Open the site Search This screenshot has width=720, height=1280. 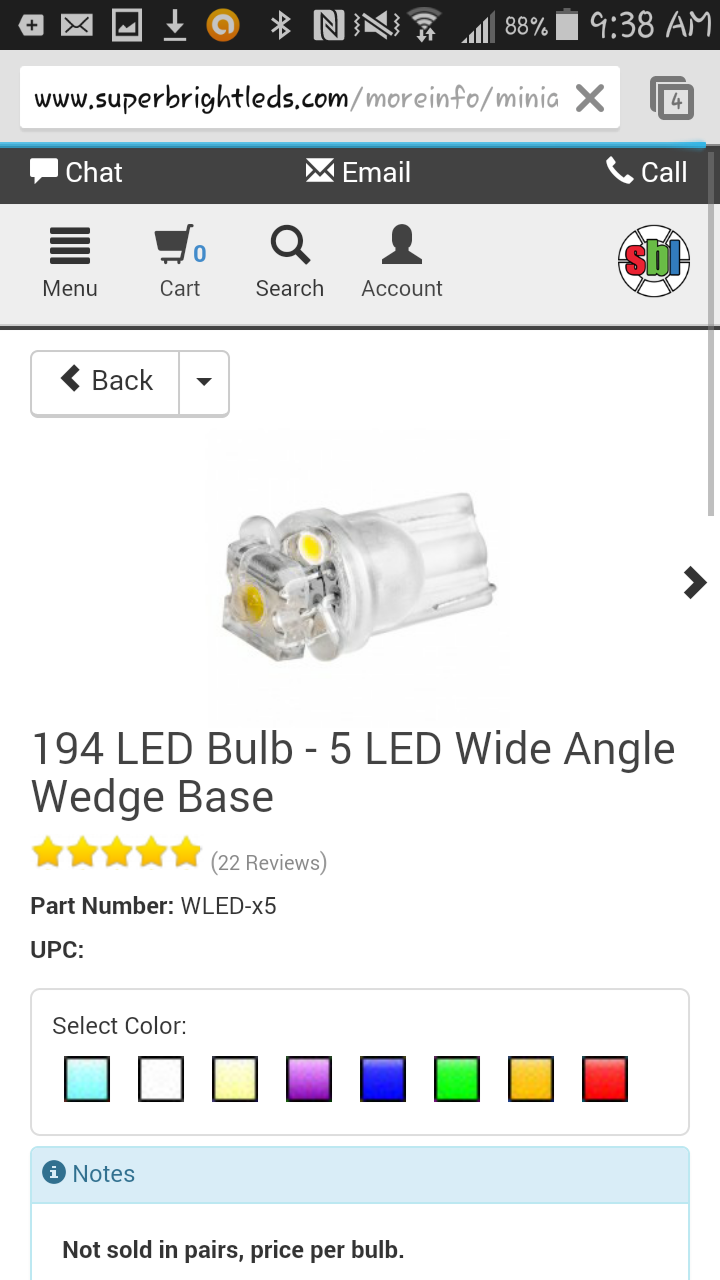(290, 263)
